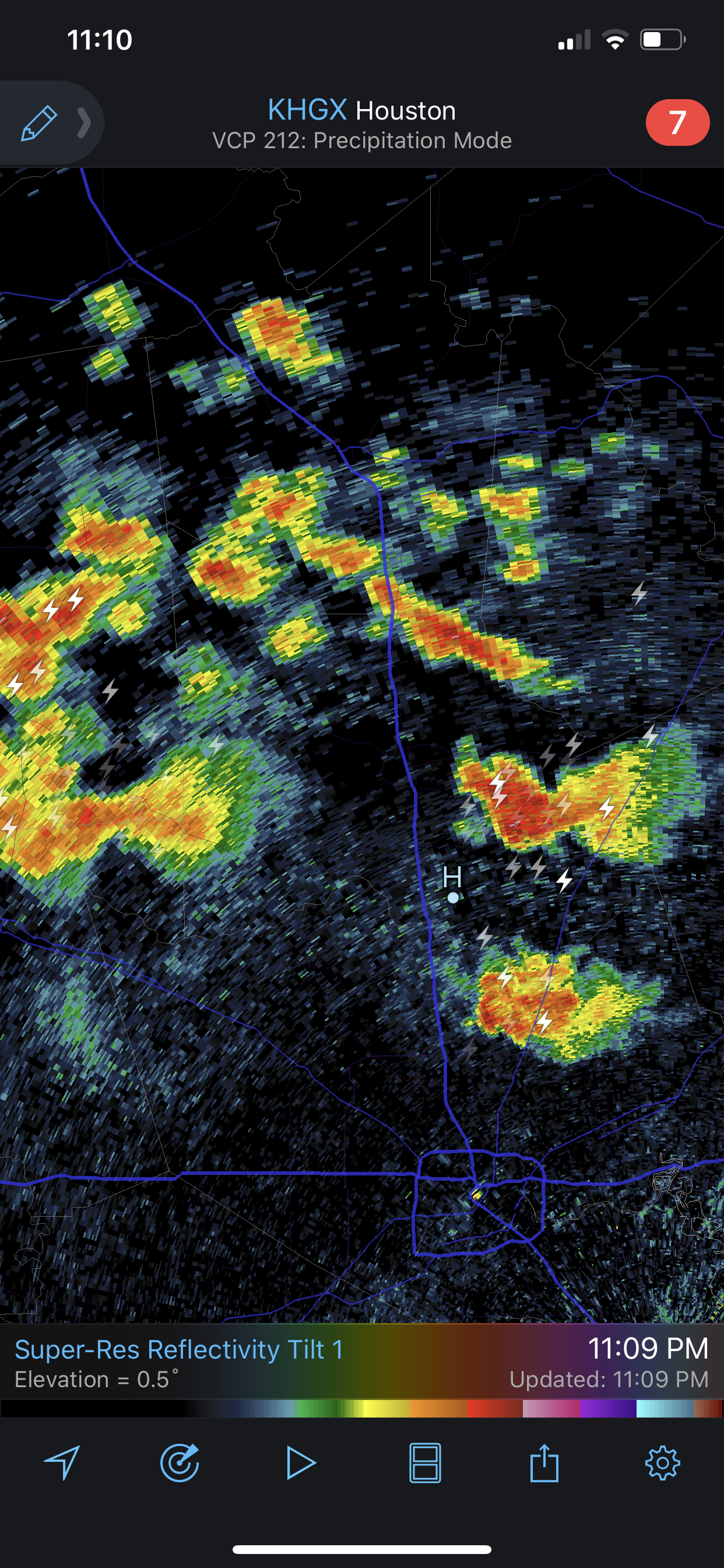This screenshot has width=724, height=1568.
Task: Open the radar site selection icon
Action: click(180, 1462)
